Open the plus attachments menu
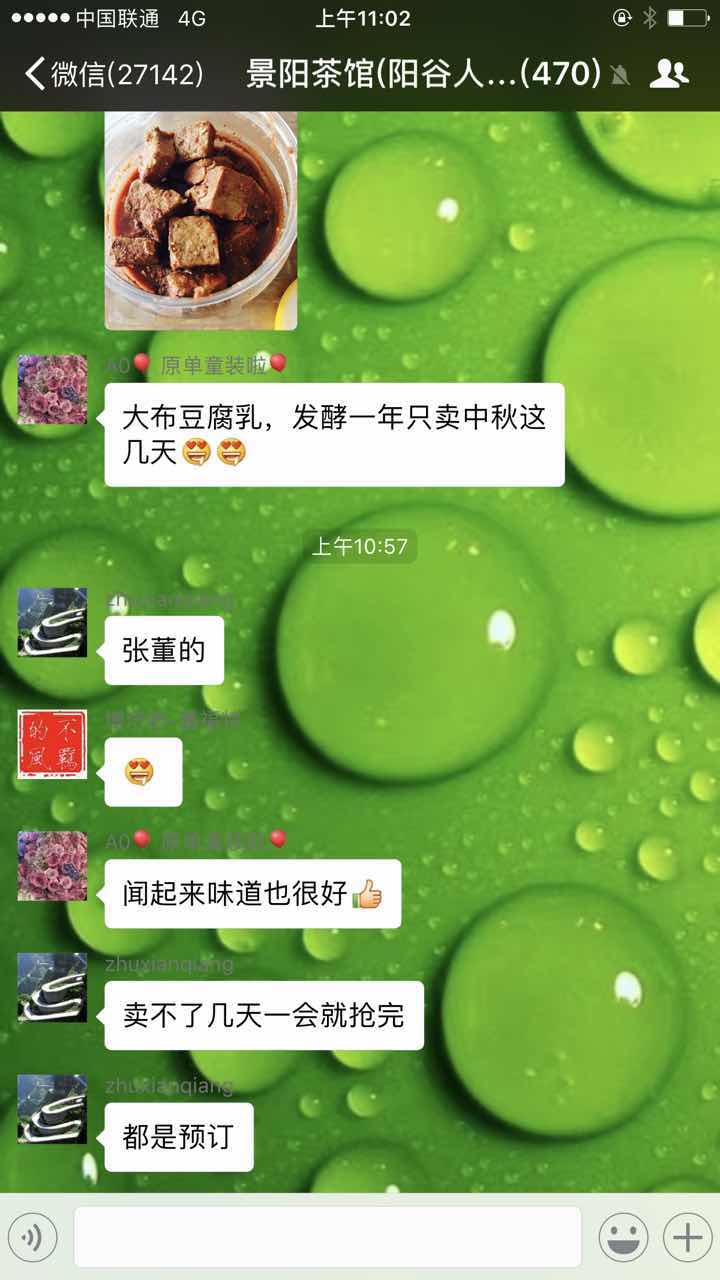Viewport: 720px width, 1280px height. 687,1238
